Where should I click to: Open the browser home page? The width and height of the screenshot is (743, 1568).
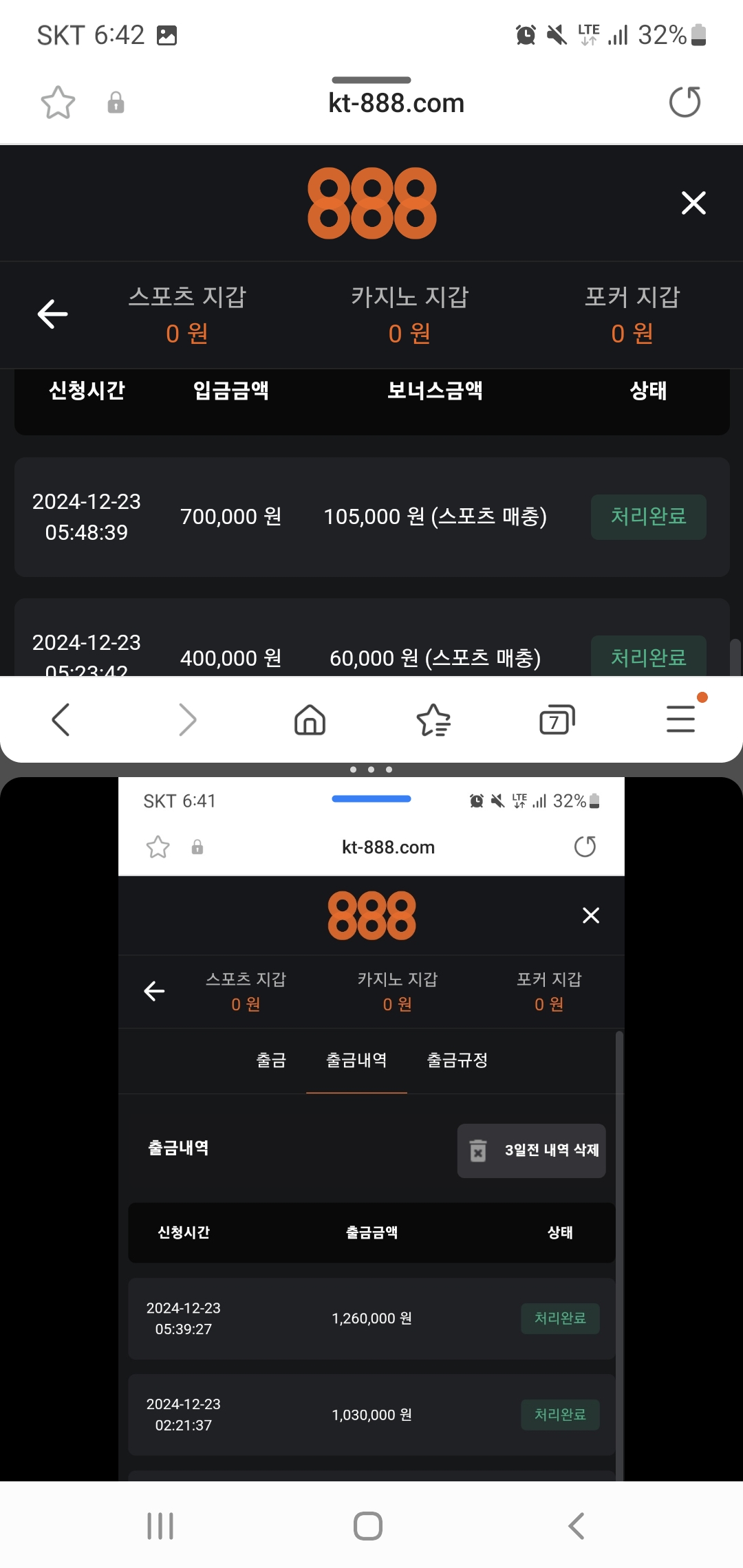[310, 720]
